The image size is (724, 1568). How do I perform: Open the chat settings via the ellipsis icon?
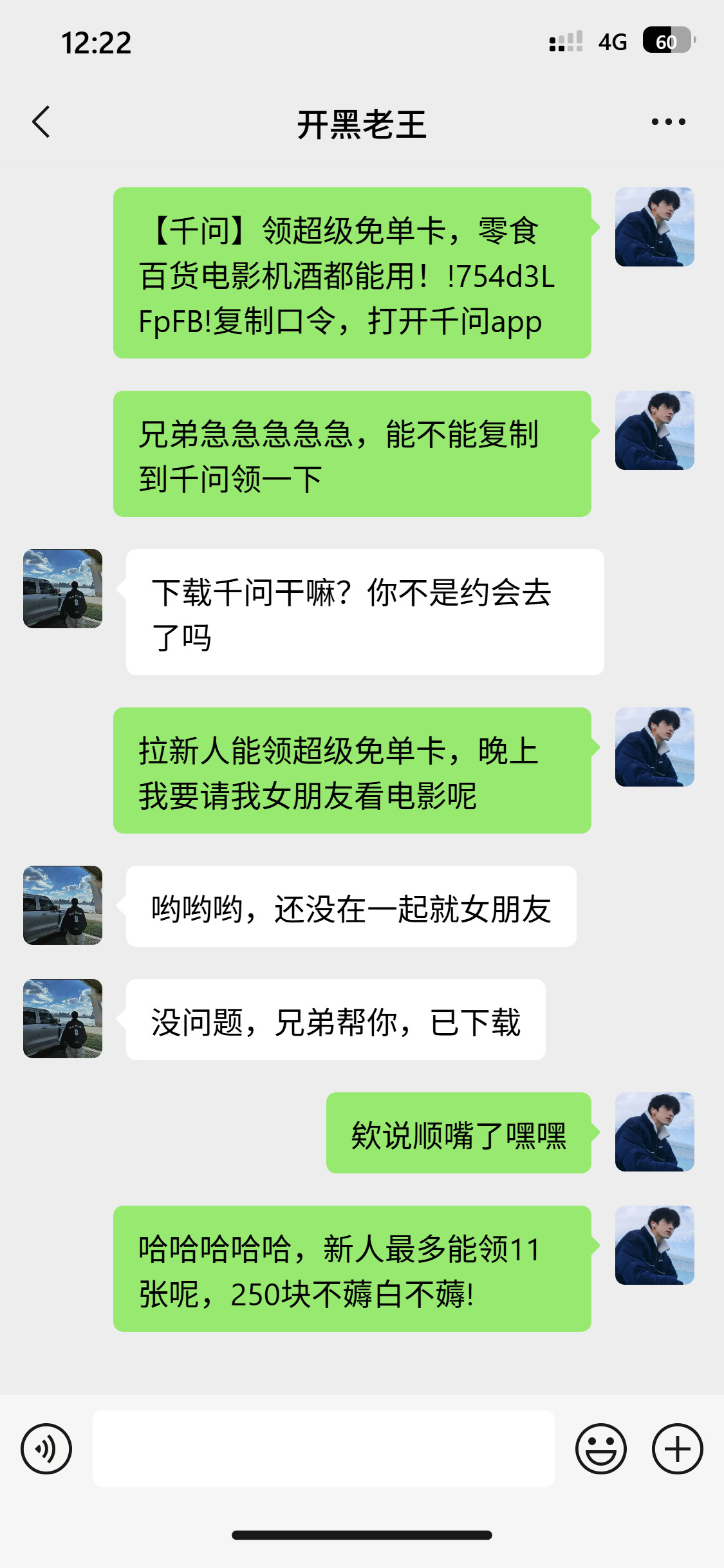coord(663,121)
